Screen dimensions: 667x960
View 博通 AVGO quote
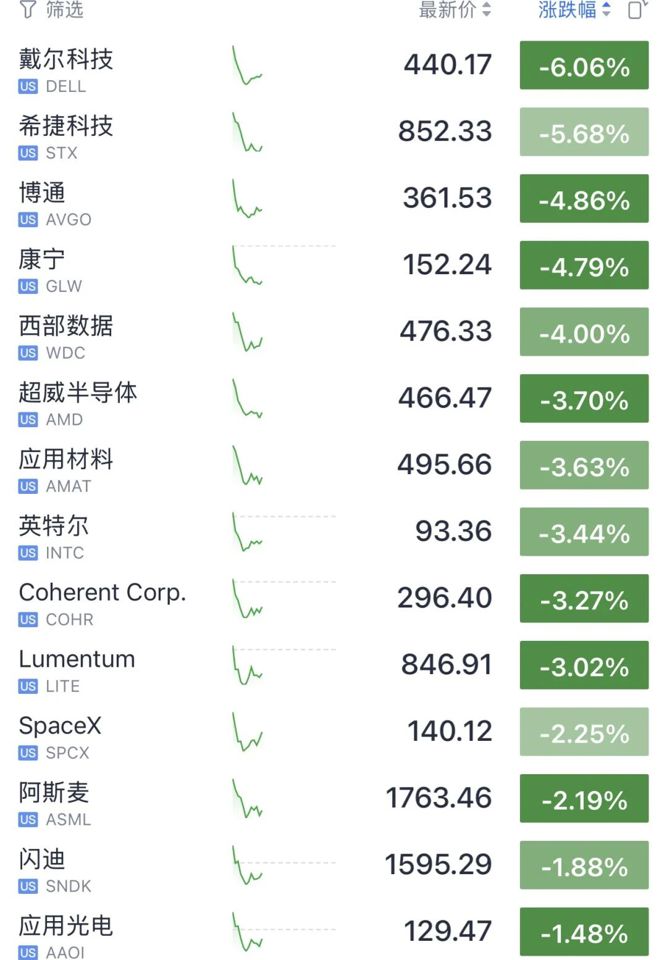[333, 200]
